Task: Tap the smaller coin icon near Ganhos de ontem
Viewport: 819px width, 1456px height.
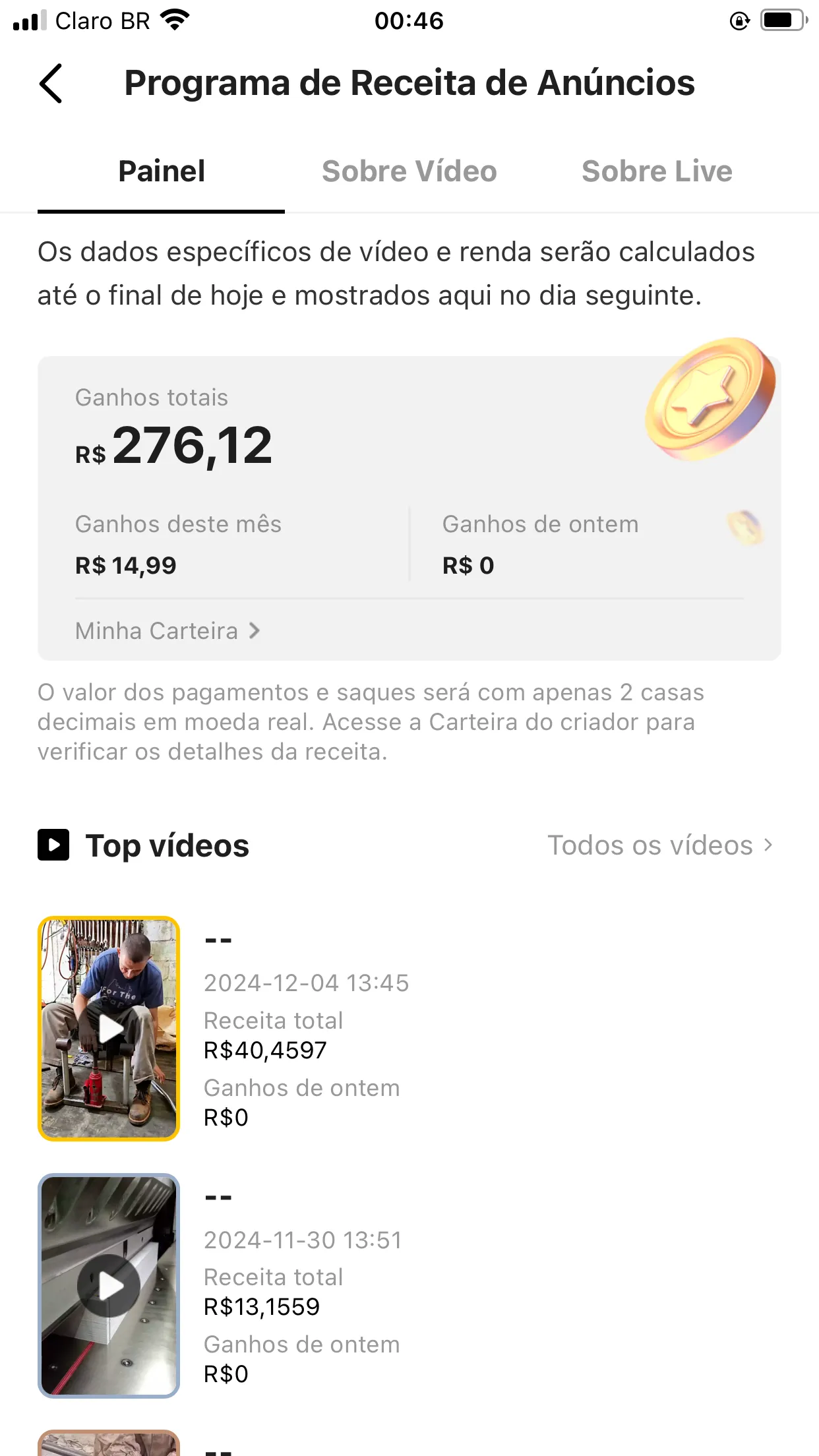Action: tap(744, 528)
